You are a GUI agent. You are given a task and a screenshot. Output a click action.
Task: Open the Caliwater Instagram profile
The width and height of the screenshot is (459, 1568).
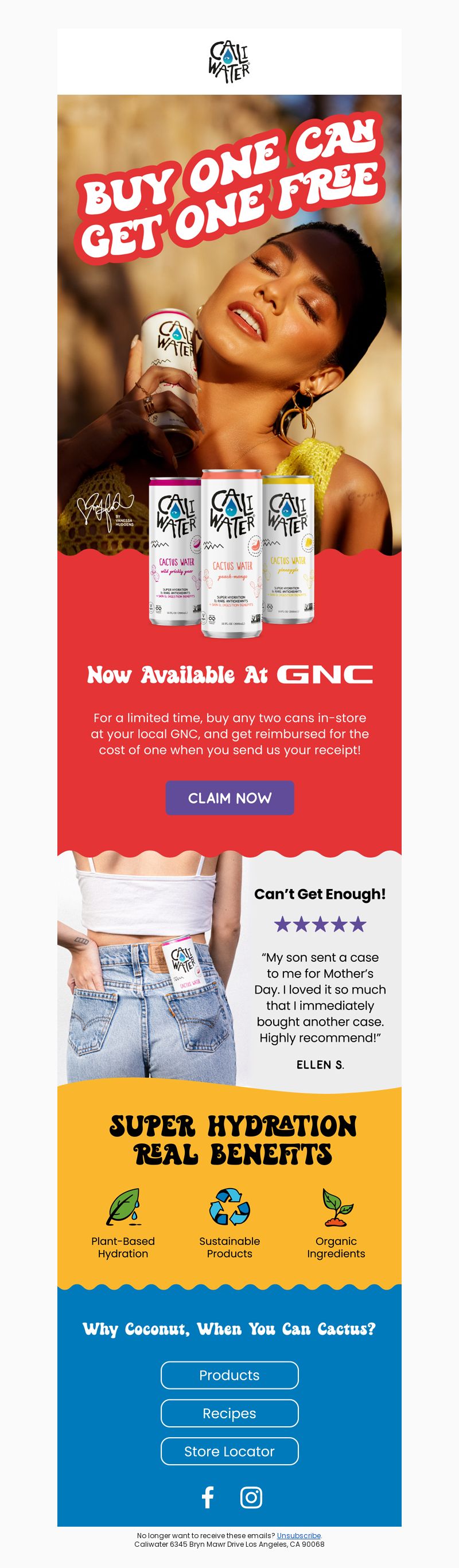pyautogui.click(x=251, y=1497)
